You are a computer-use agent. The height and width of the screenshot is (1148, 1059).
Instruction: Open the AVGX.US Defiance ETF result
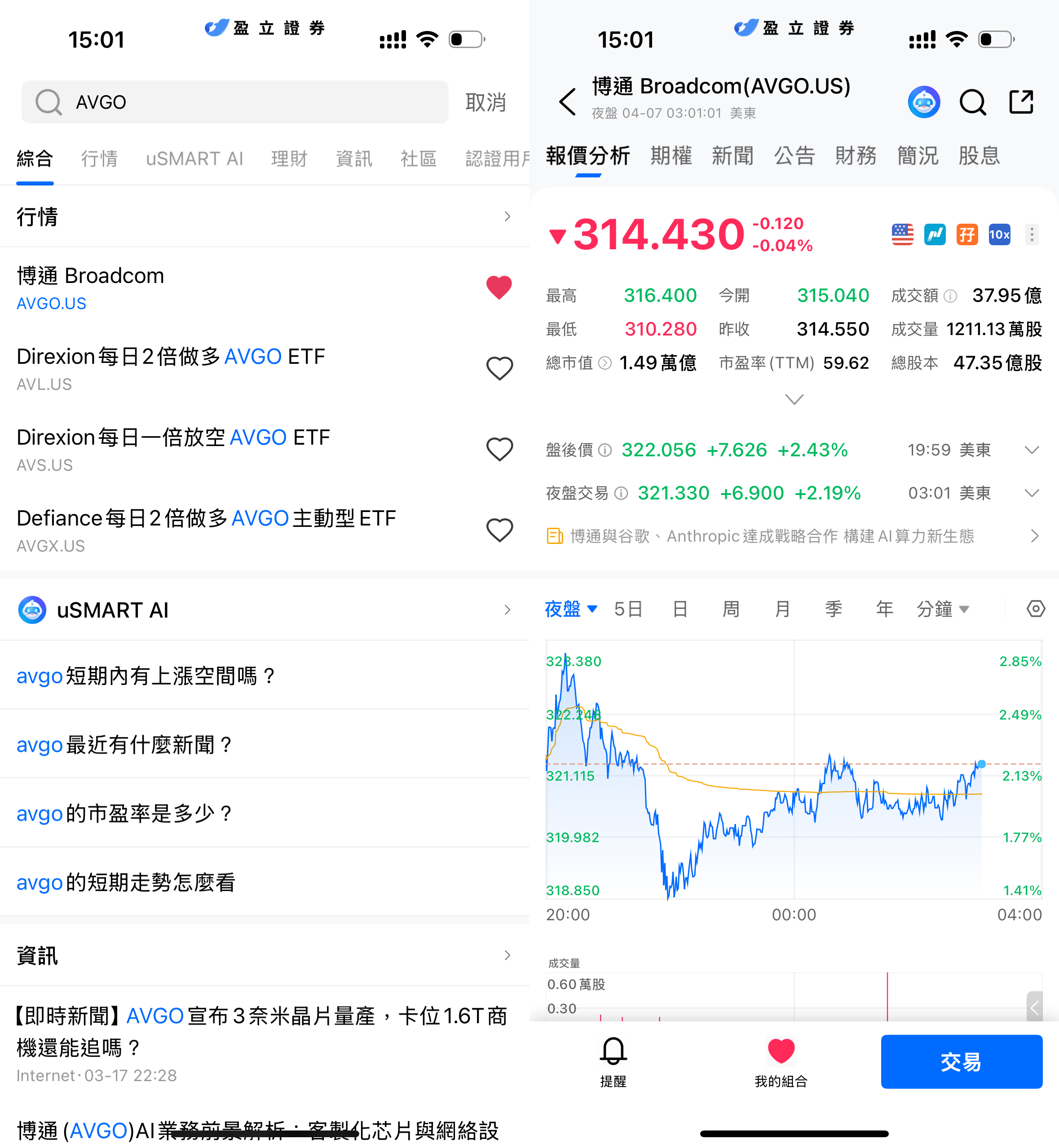[206, 530]
